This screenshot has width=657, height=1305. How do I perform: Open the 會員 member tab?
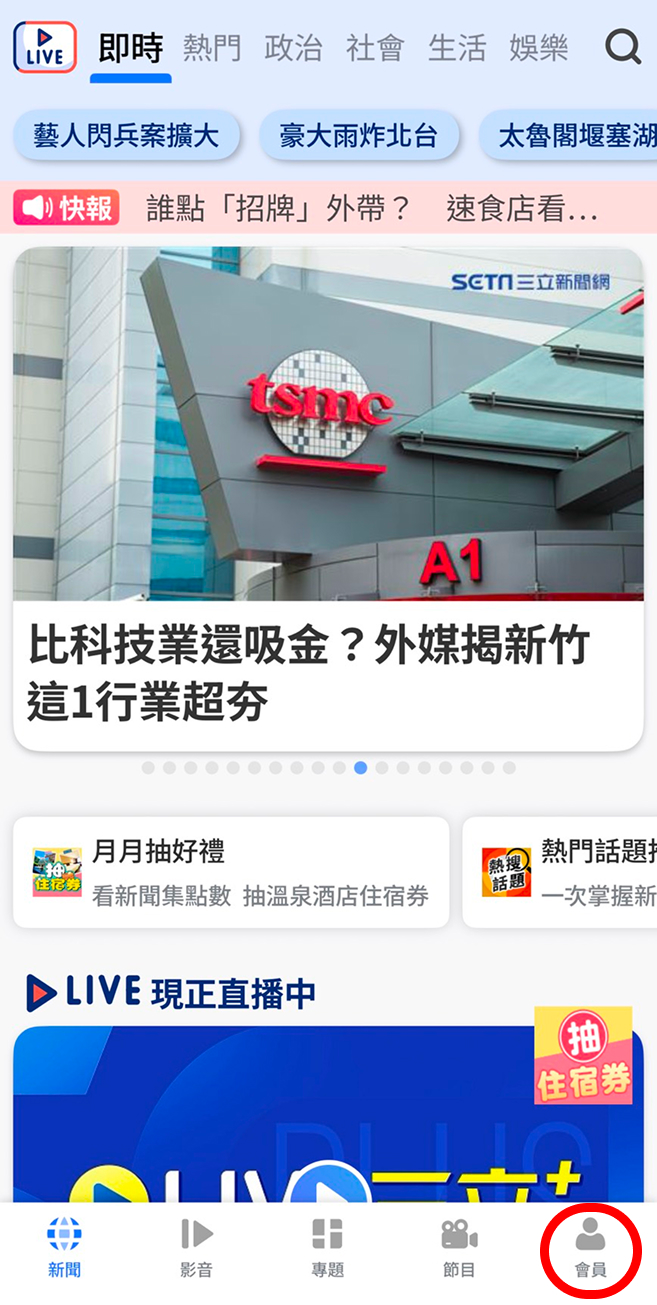[590, 1248]
